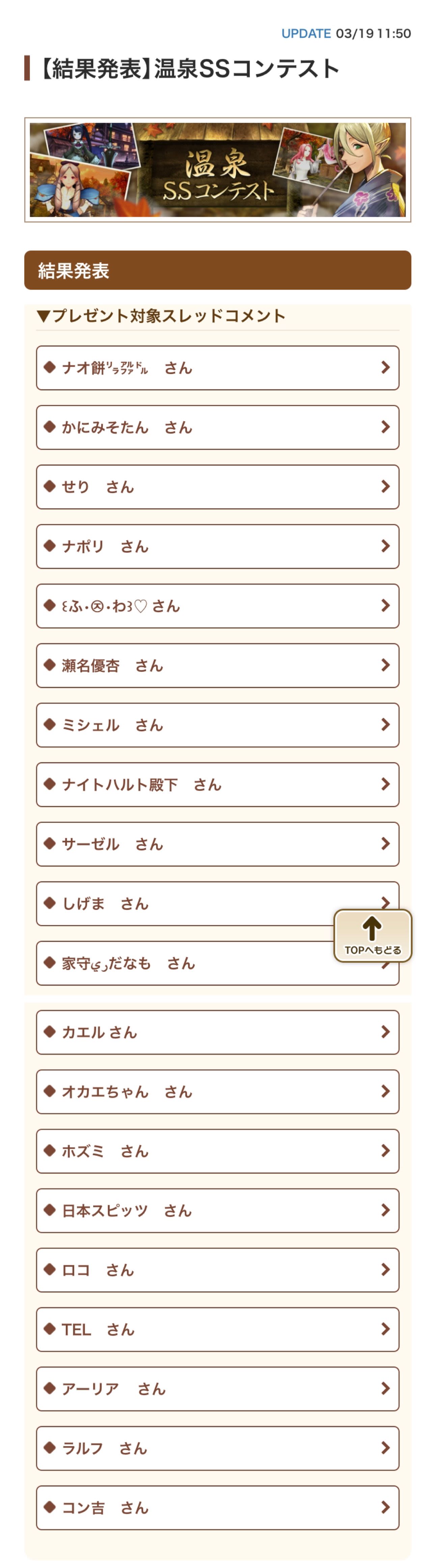Open the オカエちゃん さん row
The image size is (436, 1568).
tap(217, 1091)
